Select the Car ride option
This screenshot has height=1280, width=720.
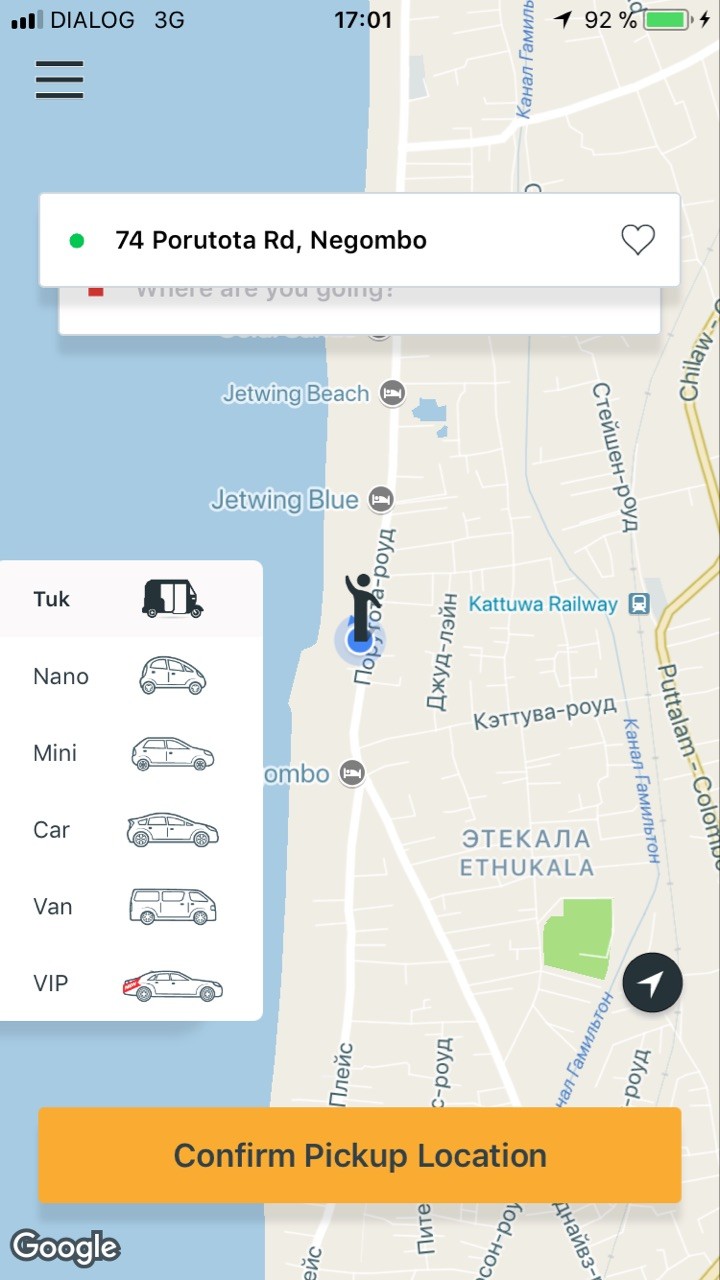click(131, 830)
